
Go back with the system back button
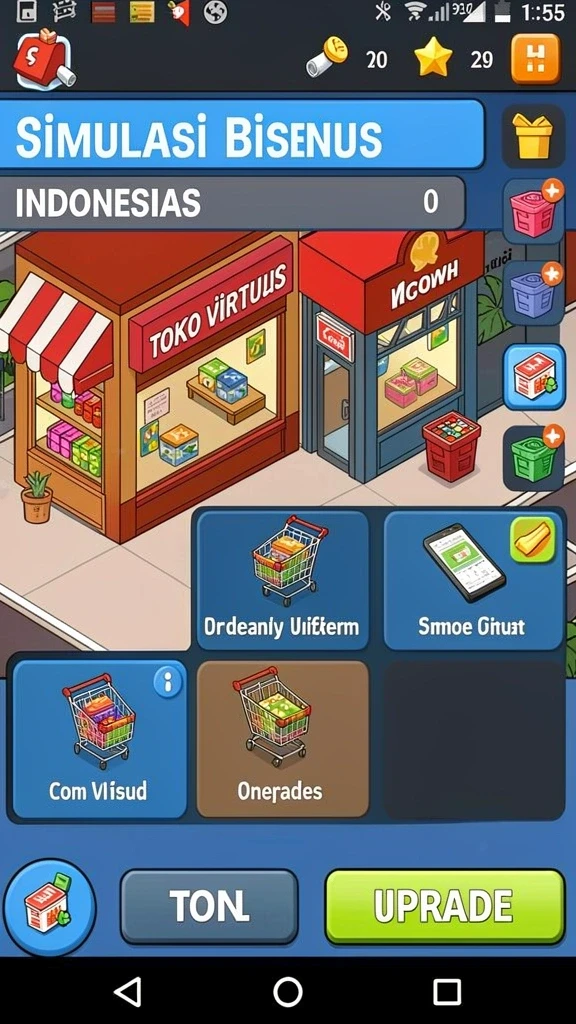[x=128, y=991]
